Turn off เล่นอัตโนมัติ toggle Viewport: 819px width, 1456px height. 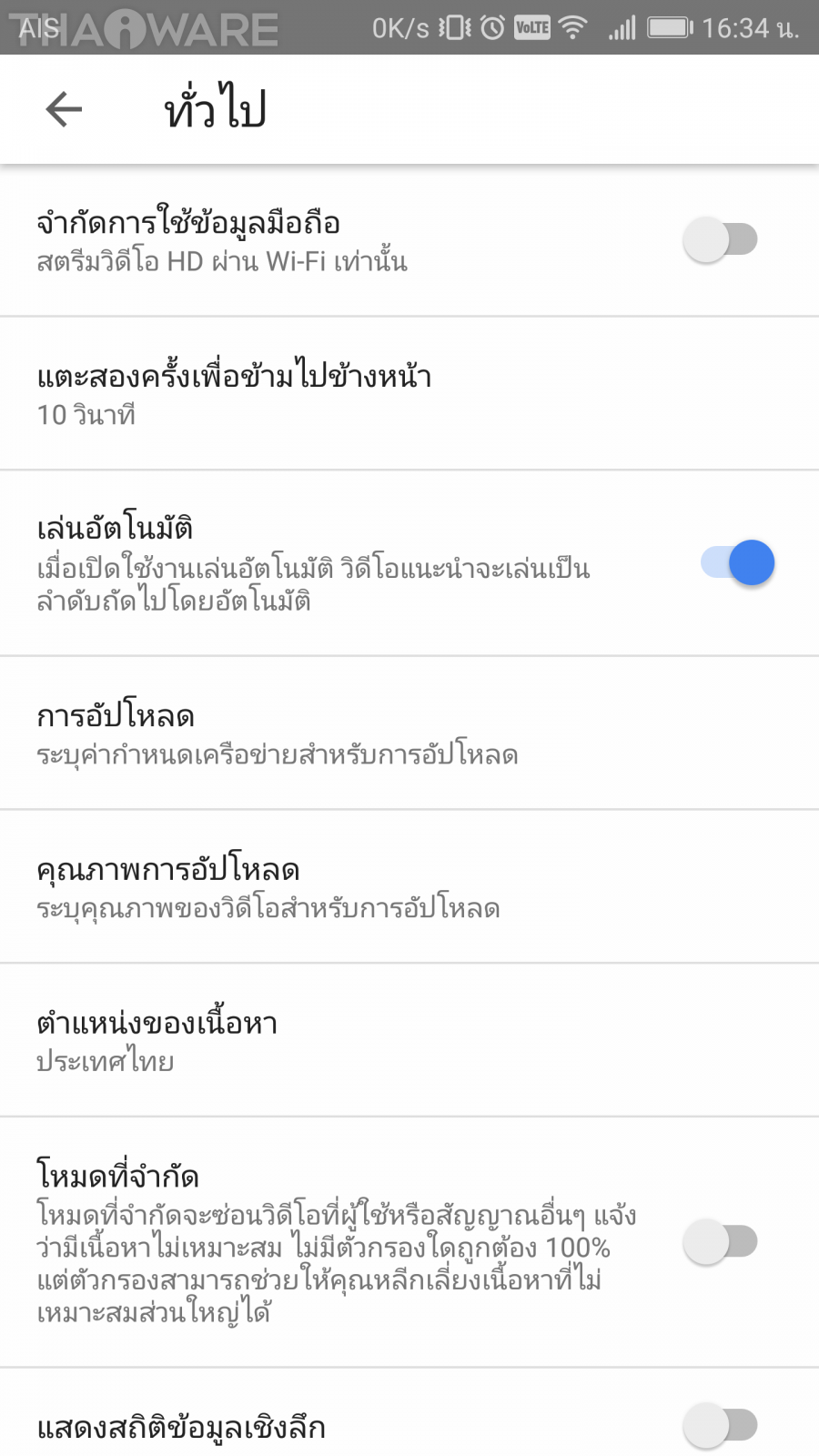click(738, 563)
